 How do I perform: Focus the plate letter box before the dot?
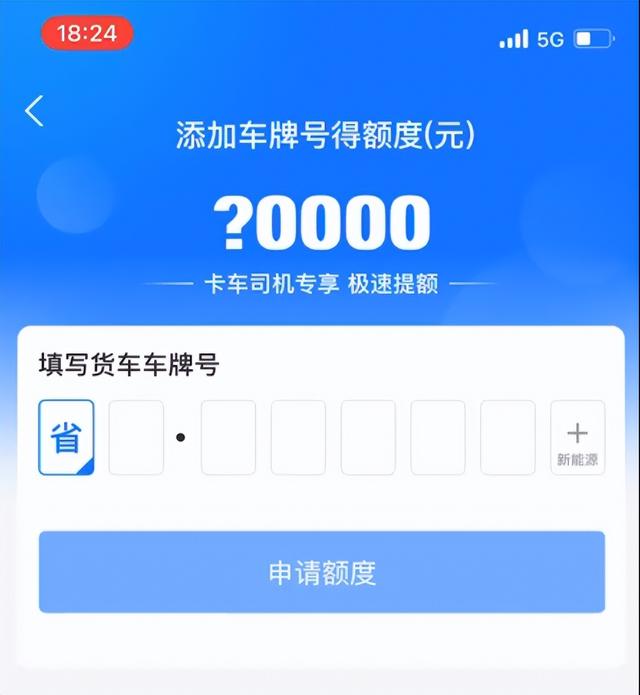tap(136, 438)
